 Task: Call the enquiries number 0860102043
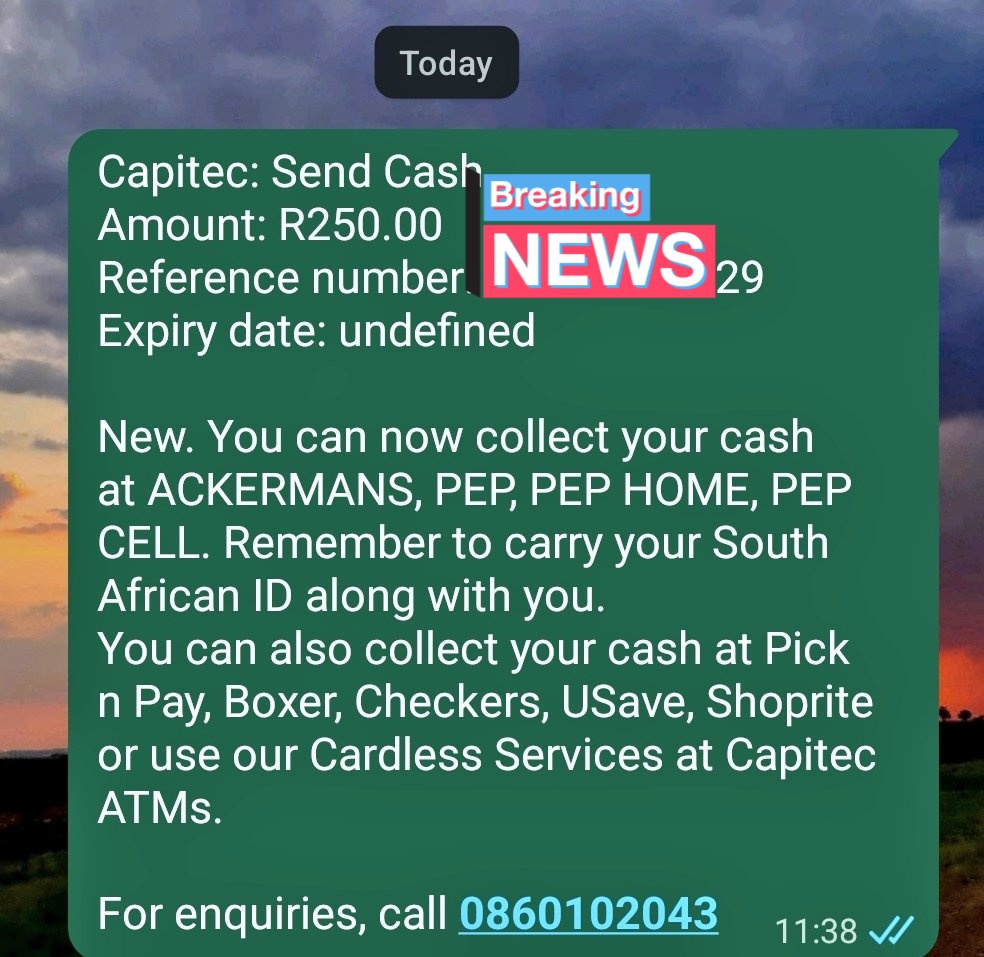[588, 913]
